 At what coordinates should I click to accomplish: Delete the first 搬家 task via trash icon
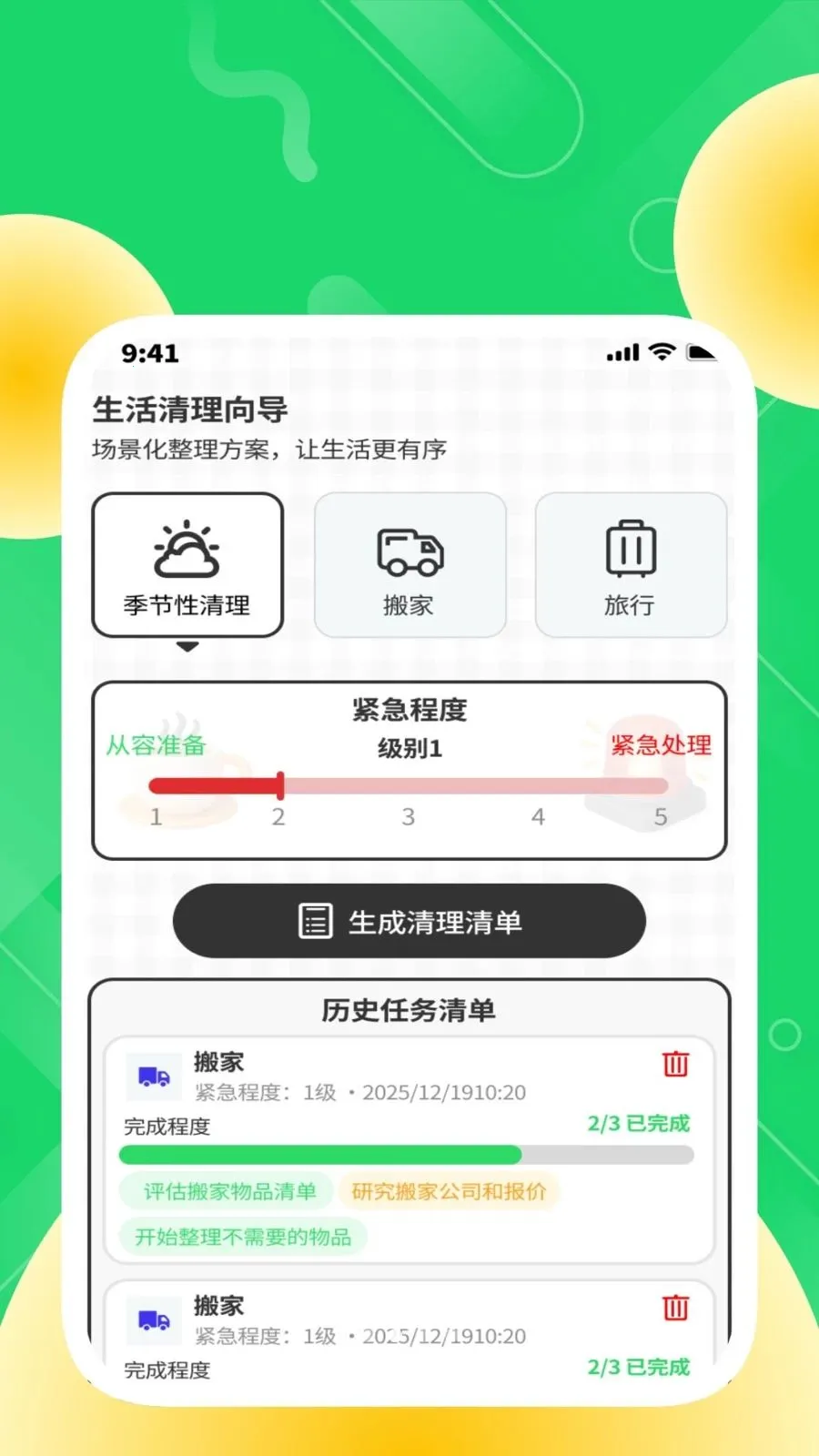(x=674, y=1063)
